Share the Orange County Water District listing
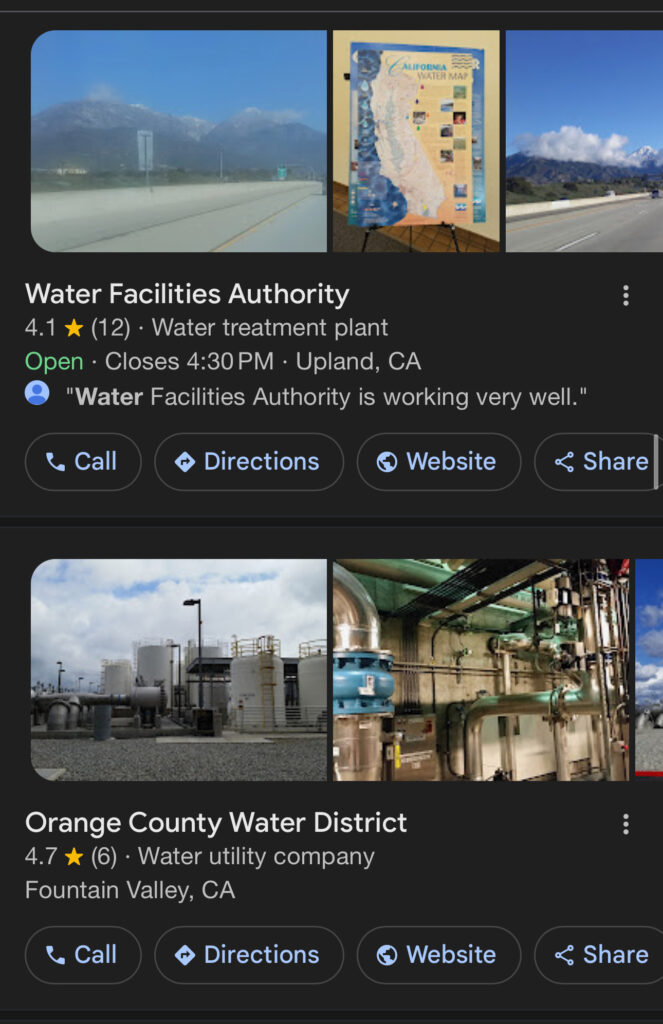Screen dimensions: 663x1024 (600, 955)
